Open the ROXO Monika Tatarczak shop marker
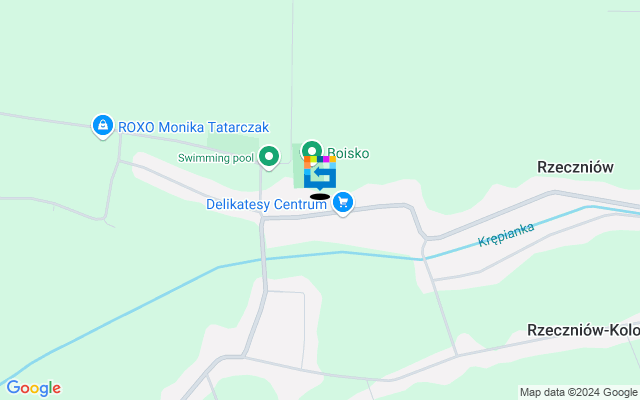Screen dimensions: 640x400 (x=102, y=125)
